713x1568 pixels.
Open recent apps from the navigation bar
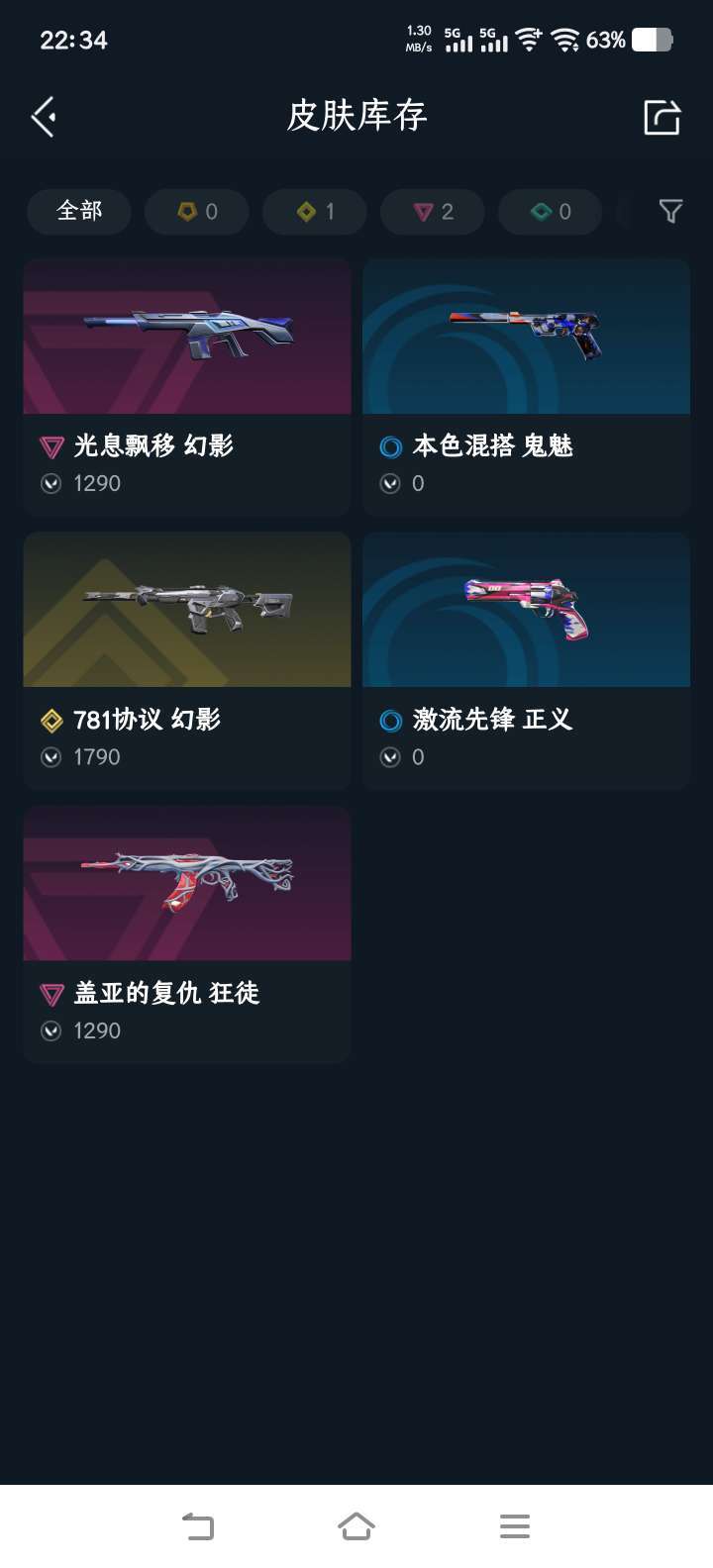515,1525
